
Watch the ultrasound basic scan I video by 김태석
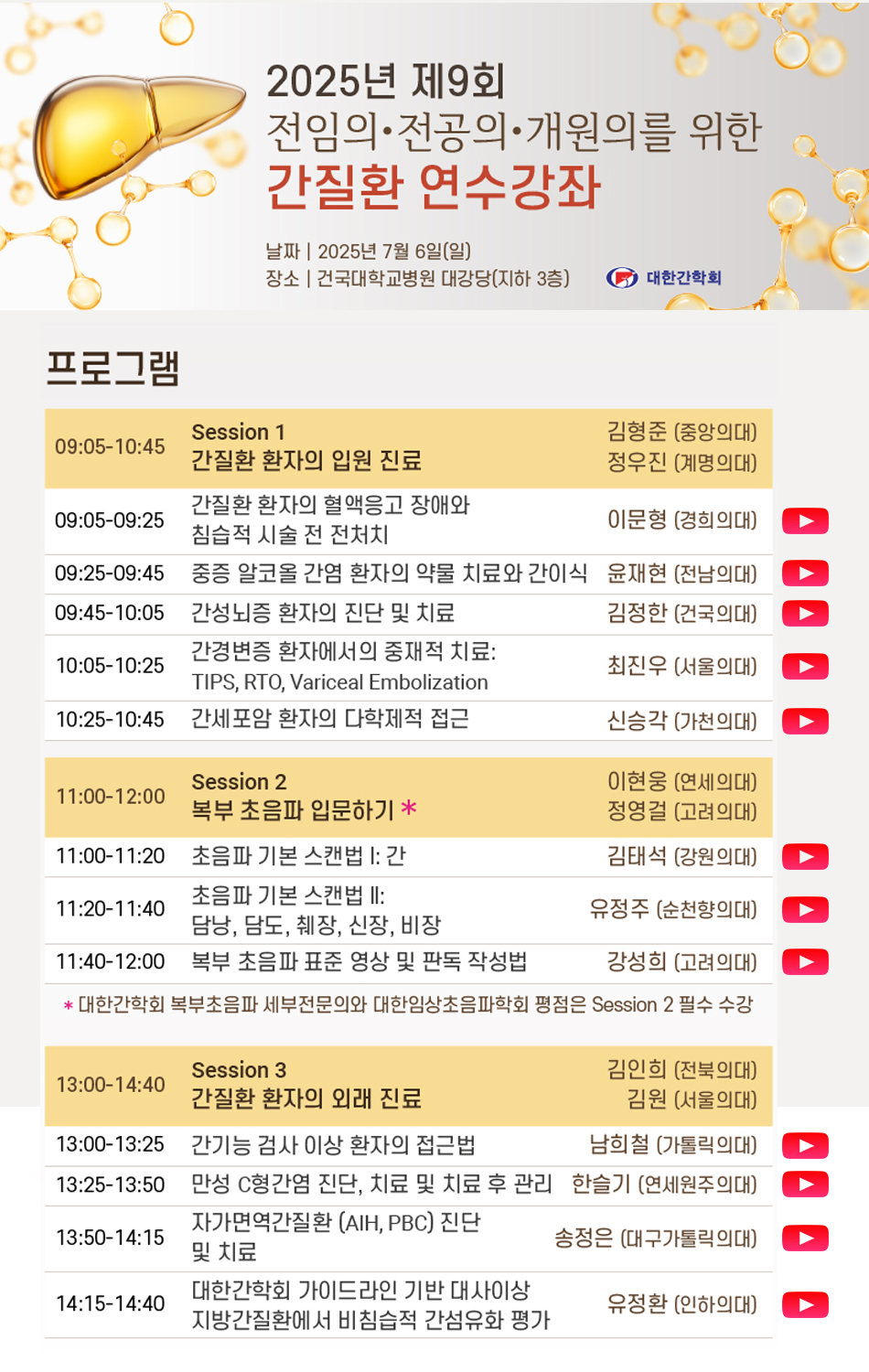805,857
